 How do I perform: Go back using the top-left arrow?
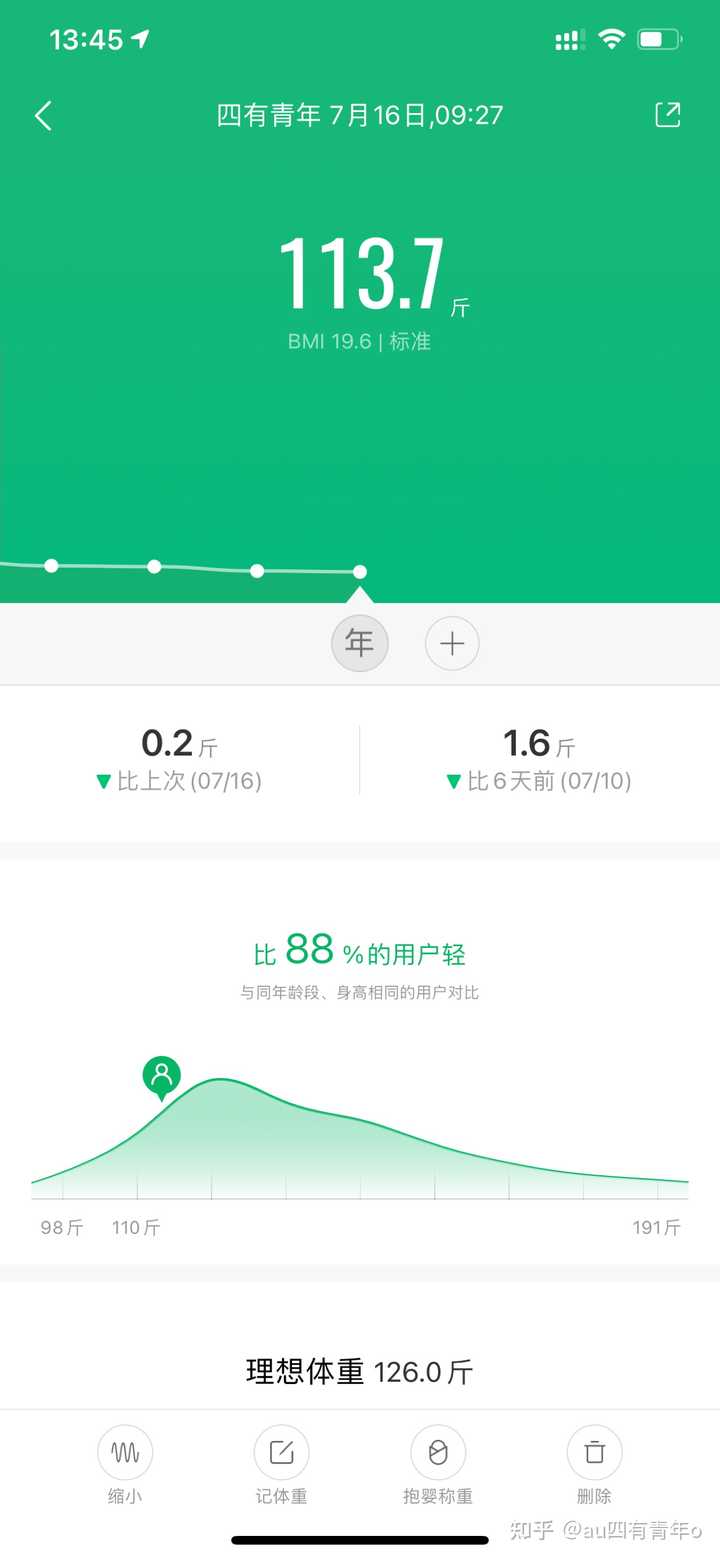pos(43,116)
